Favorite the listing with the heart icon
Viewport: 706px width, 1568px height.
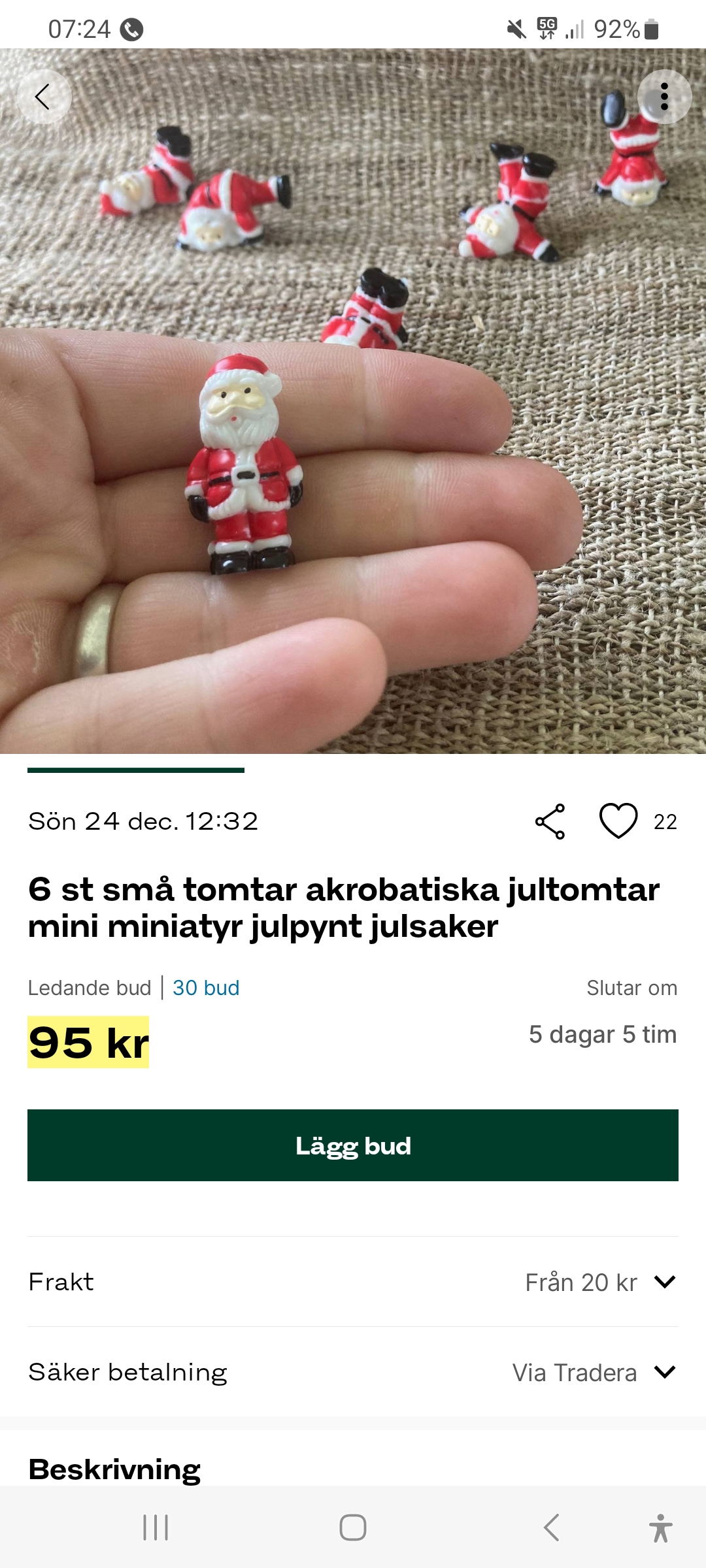pos(618,821)
